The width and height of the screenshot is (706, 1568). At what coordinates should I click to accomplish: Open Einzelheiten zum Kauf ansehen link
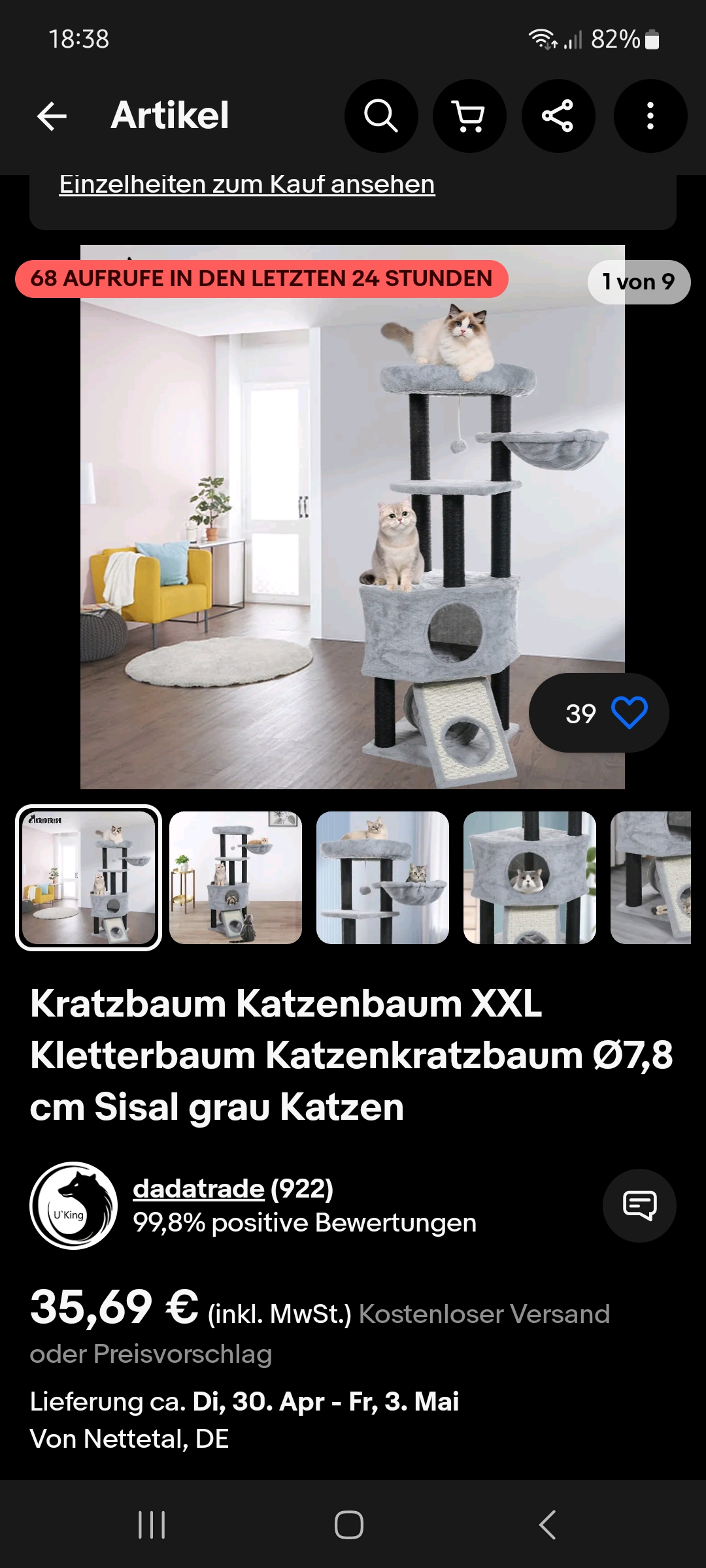tap(247, 184)
